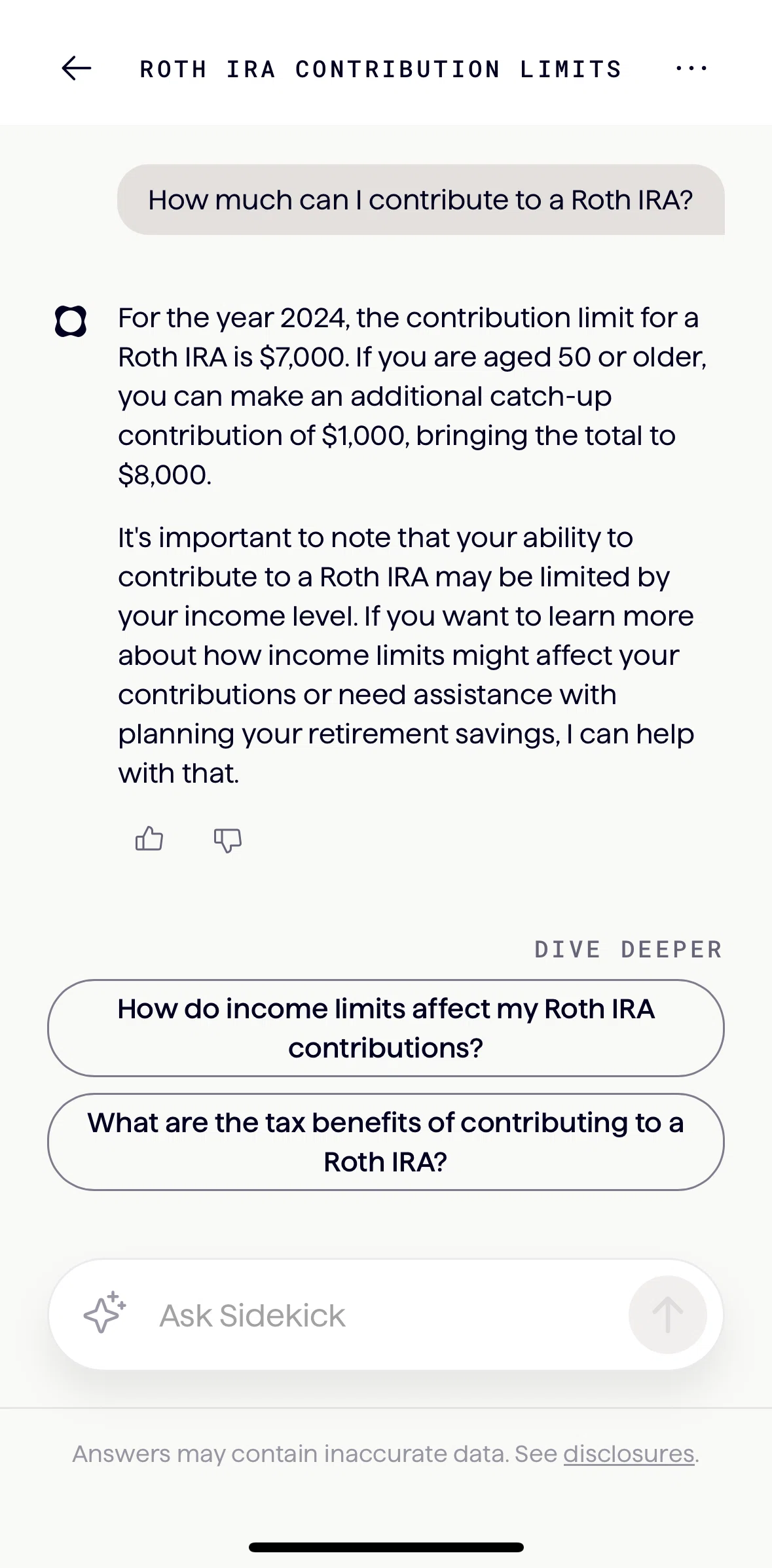
Task: Select the Roth IRA tax benefits question
Action: pos(386,1142)
